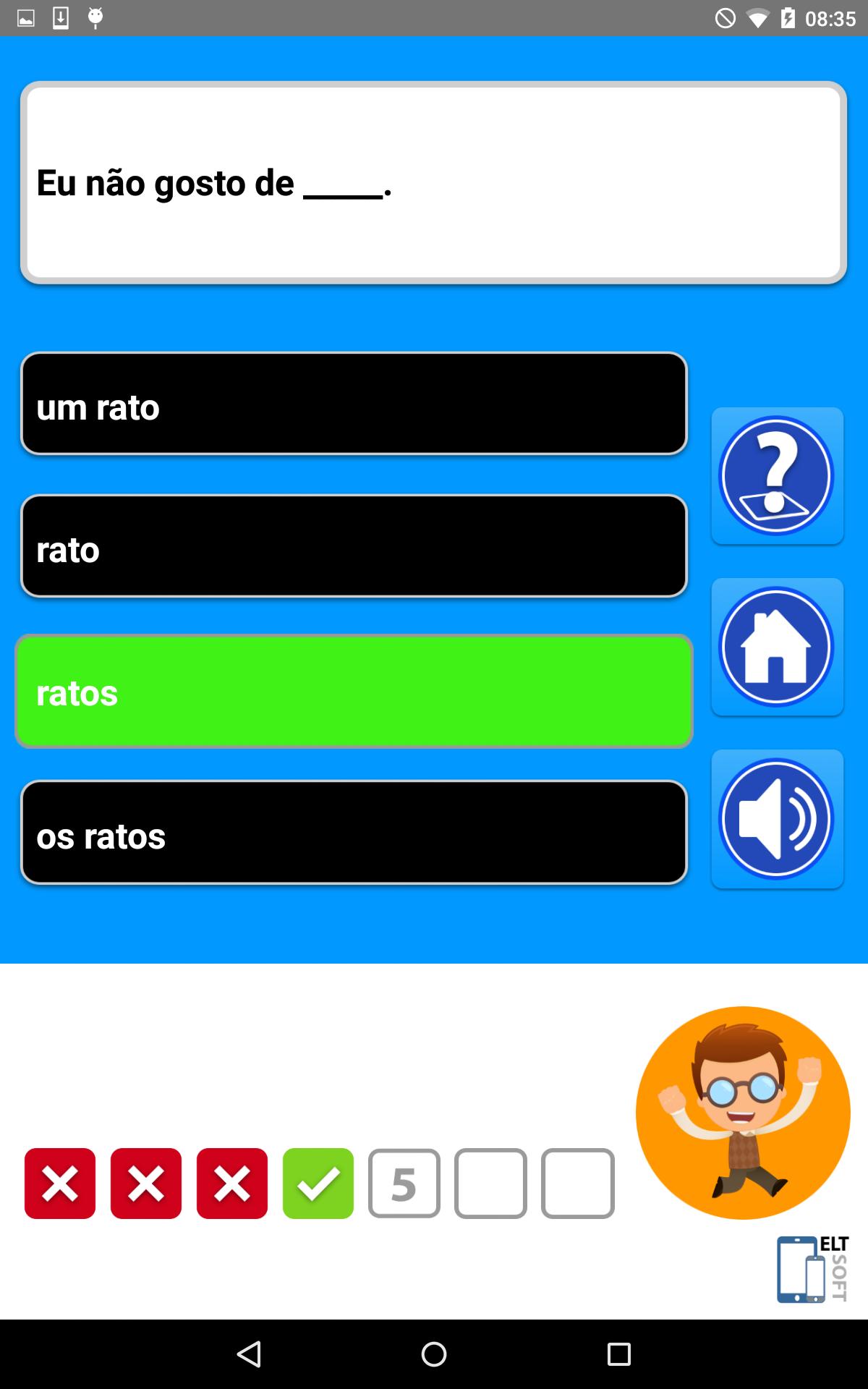
Task: Tap the Wi-Fi status bar icon
Action: (x=757, y=18)
